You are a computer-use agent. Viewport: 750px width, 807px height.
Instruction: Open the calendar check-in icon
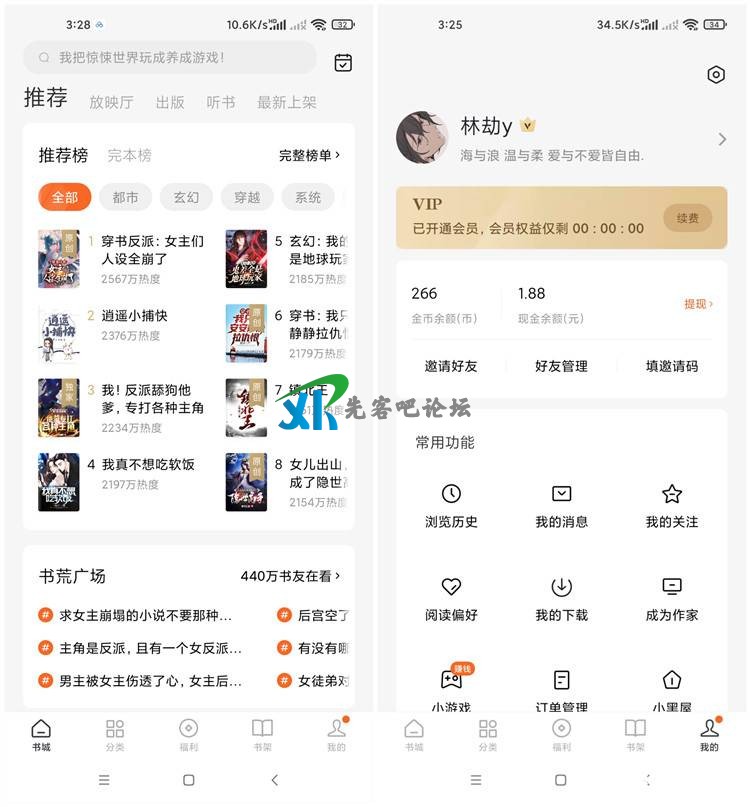pos(343,62)
